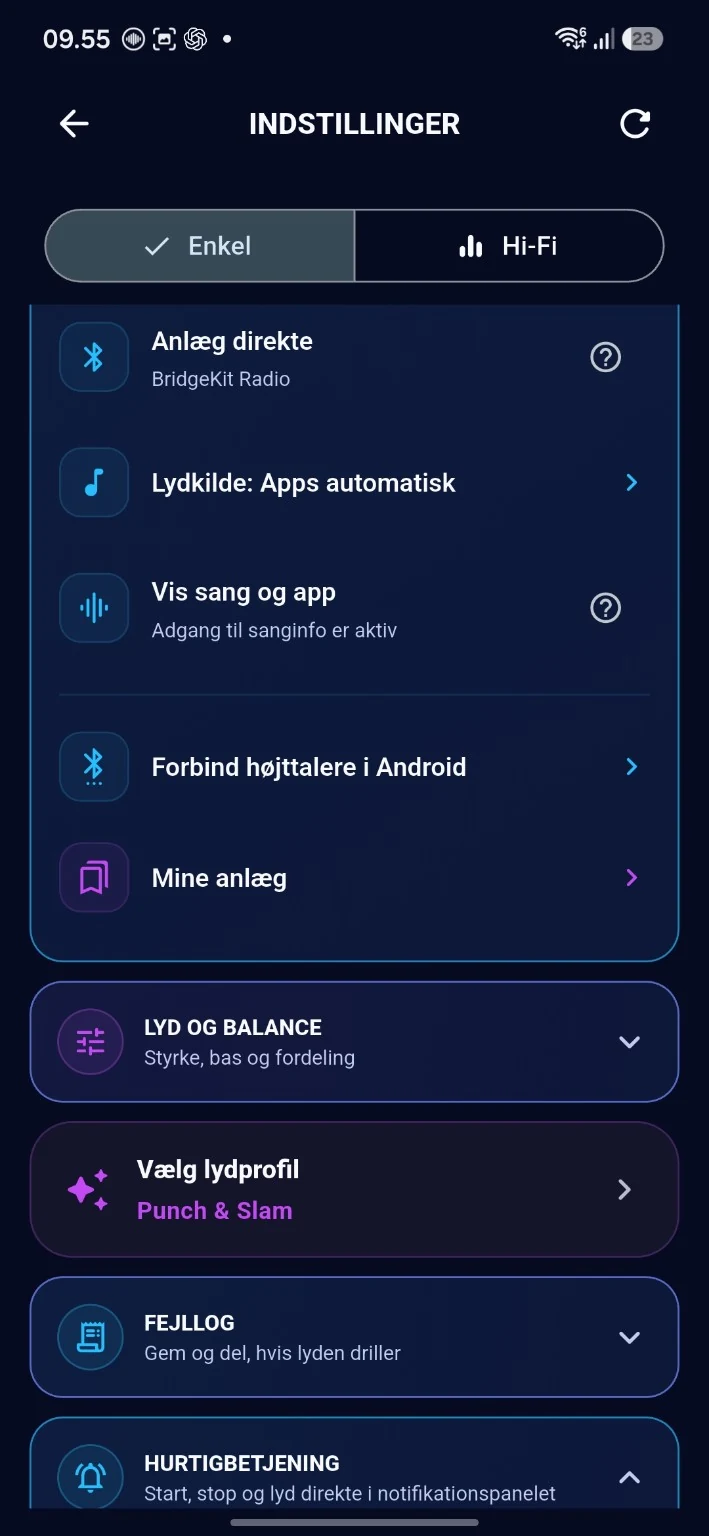This screenshot has width=709, height=1536.
Task: Open Forbind højttalere i Android
Action: coord(354,767)
